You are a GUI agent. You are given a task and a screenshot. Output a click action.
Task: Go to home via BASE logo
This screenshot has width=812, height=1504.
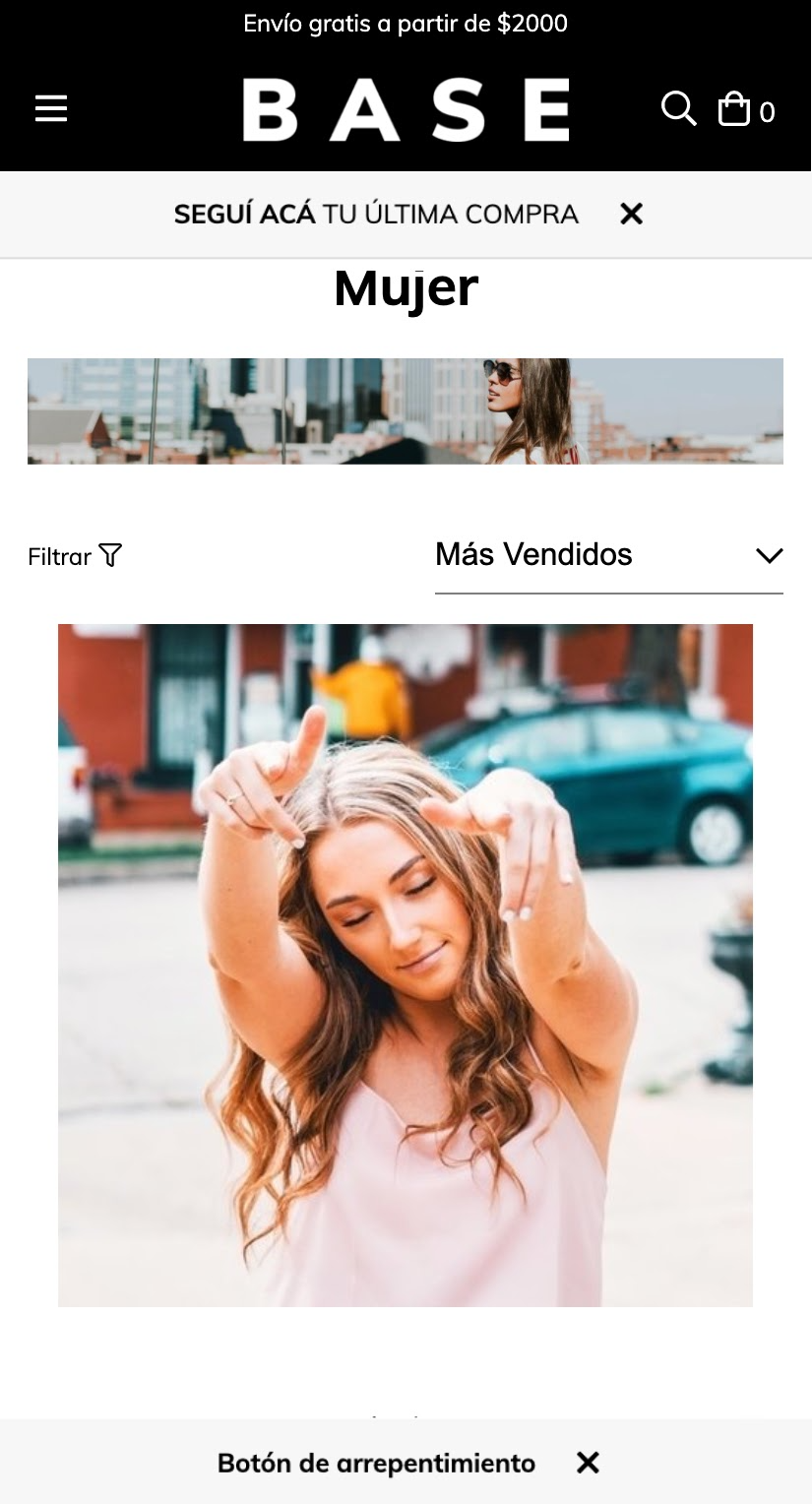point(406,109)
